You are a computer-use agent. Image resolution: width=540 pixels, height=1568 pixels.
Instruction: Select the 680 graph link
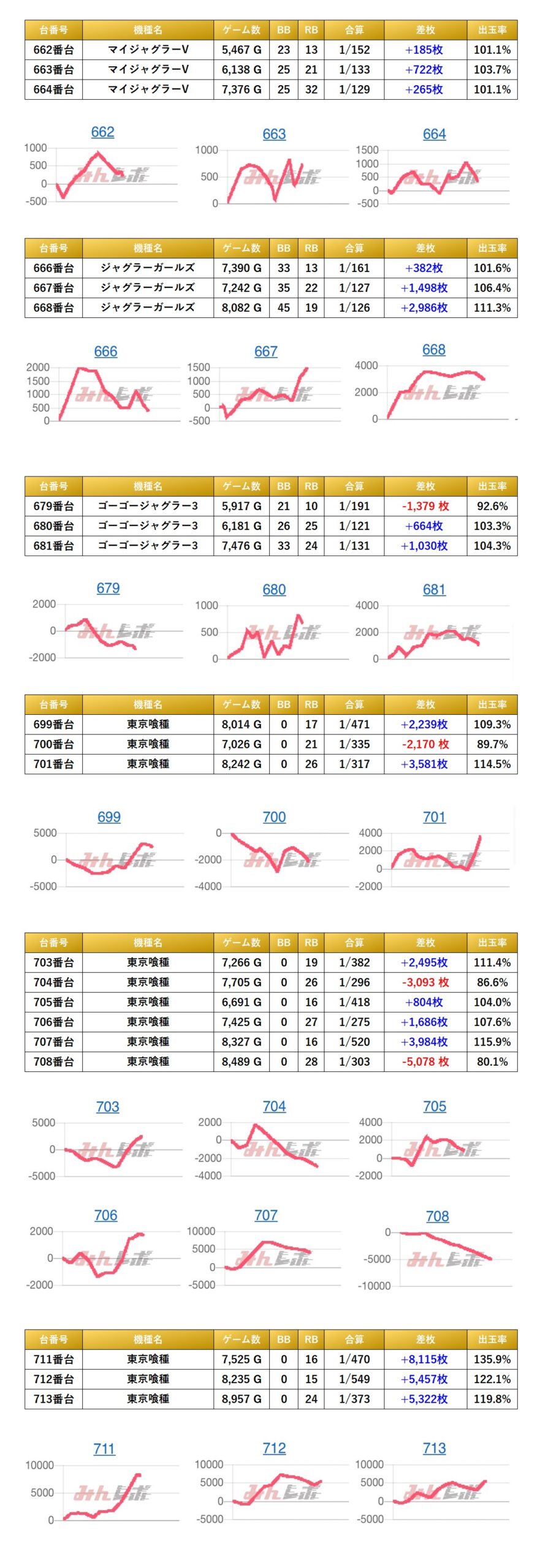click(x=274, y=589)
